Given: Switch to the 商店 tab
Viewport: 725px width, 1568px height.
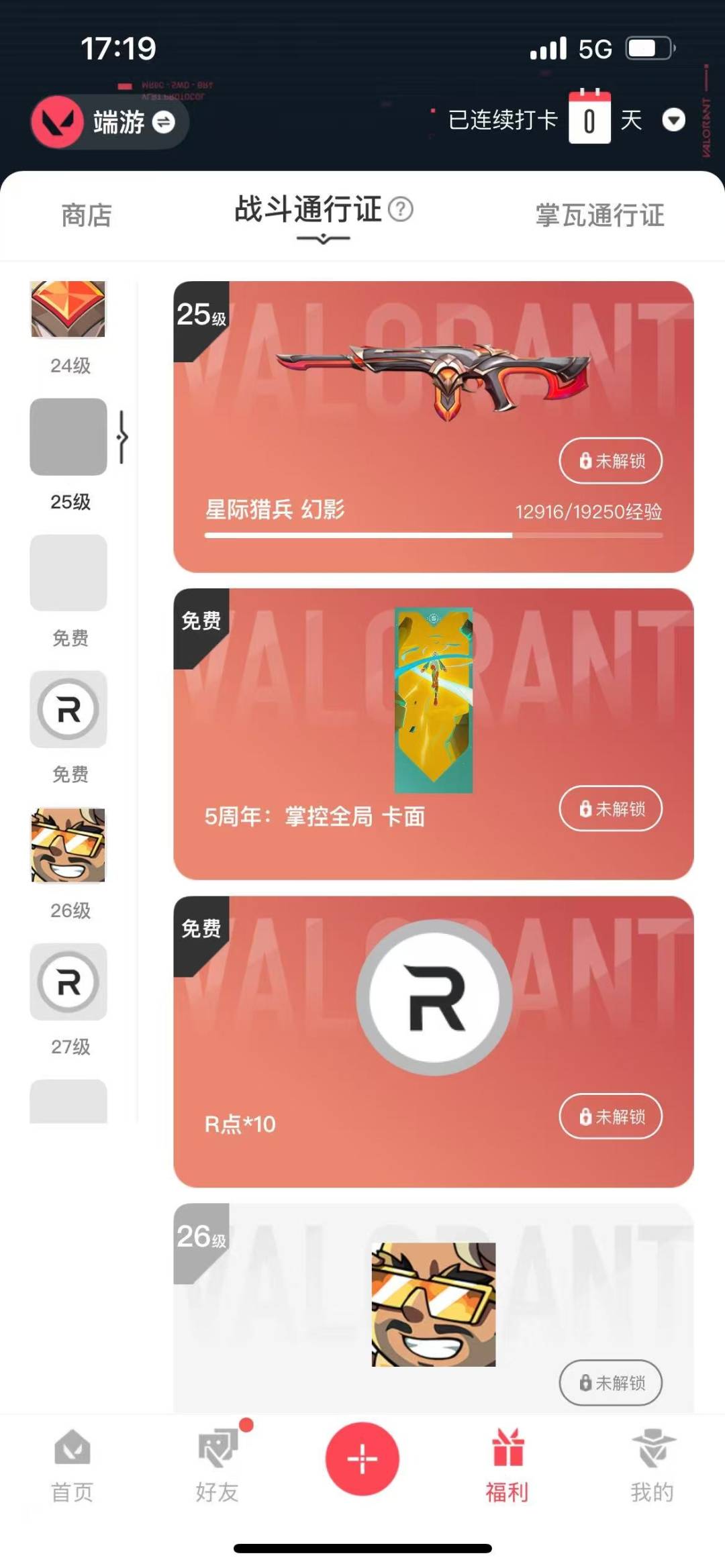Looking at the screenshot, I should click(86, 215).
